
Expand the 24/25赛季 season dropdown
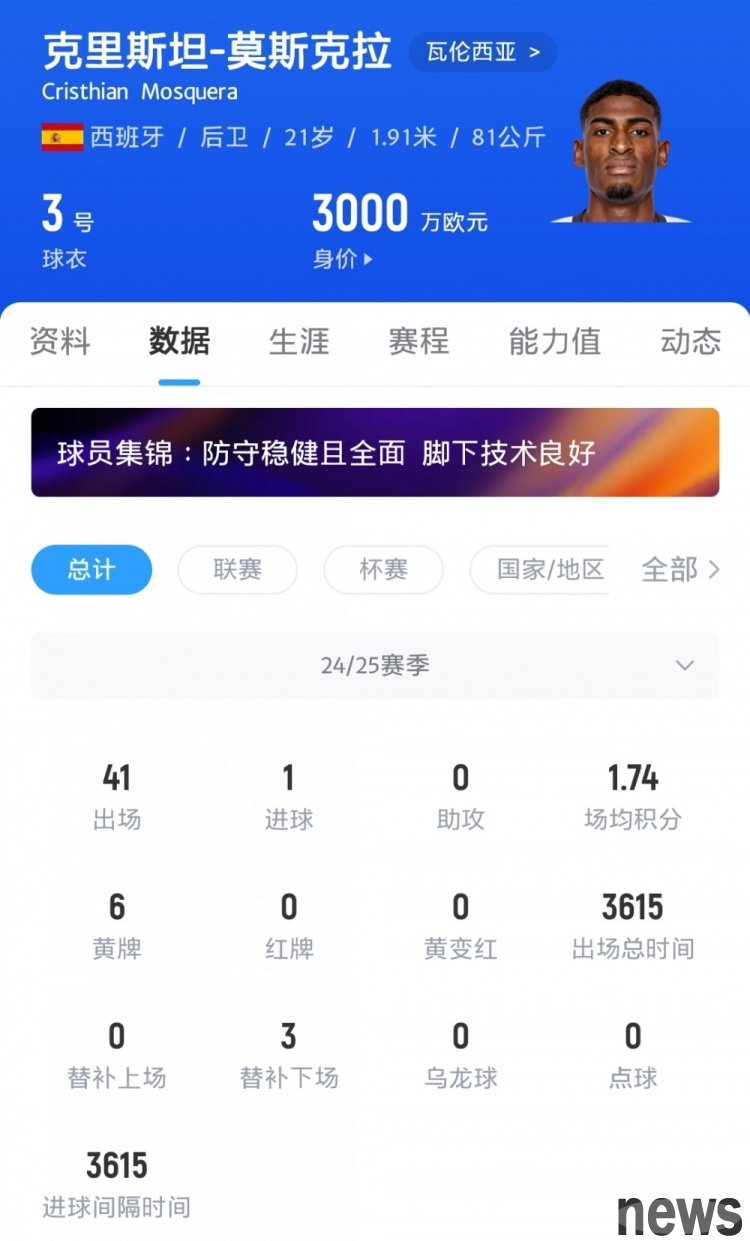pyautogui.click(x=375, y=665)
